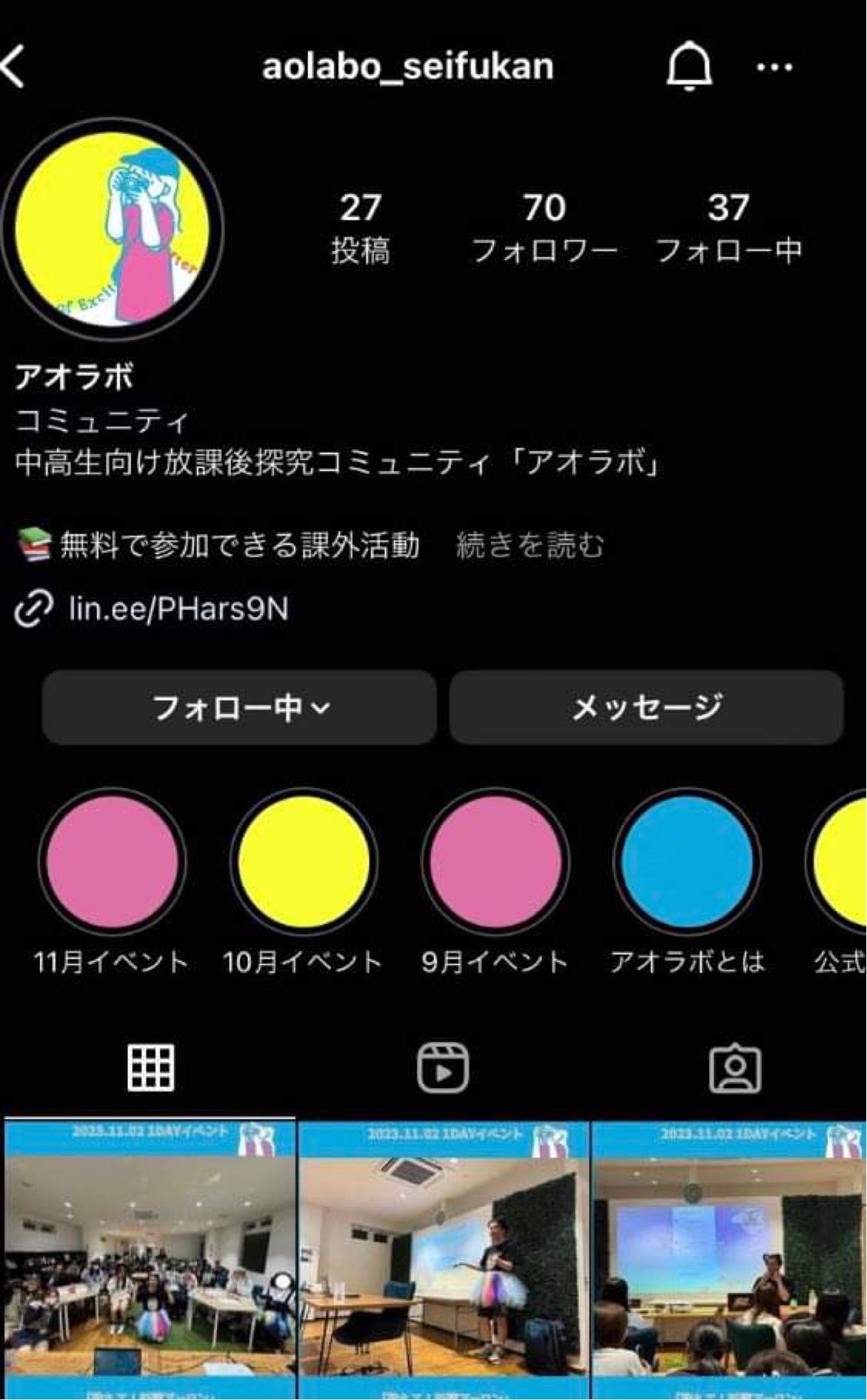Viewport: 867px width, 1400px height.
Task: Open the notifications bell for this account
Action: click(689, 67)
